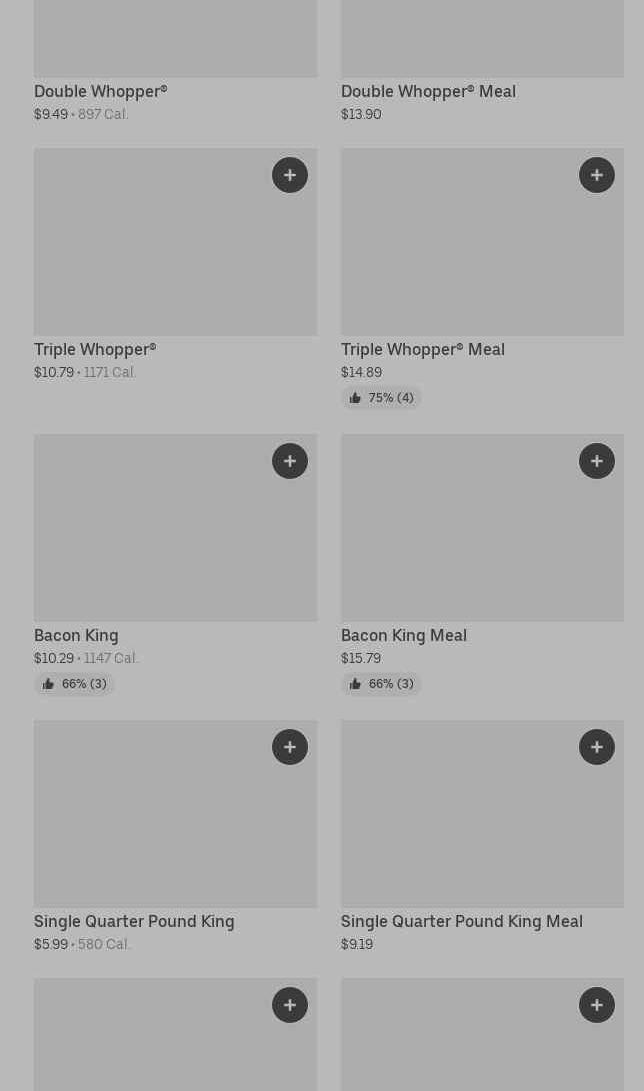Image resolution: width=644 pixels, height=1091 pixels.
Task: View Triple Whopper Meal details
Action: (x=482, y=278)
